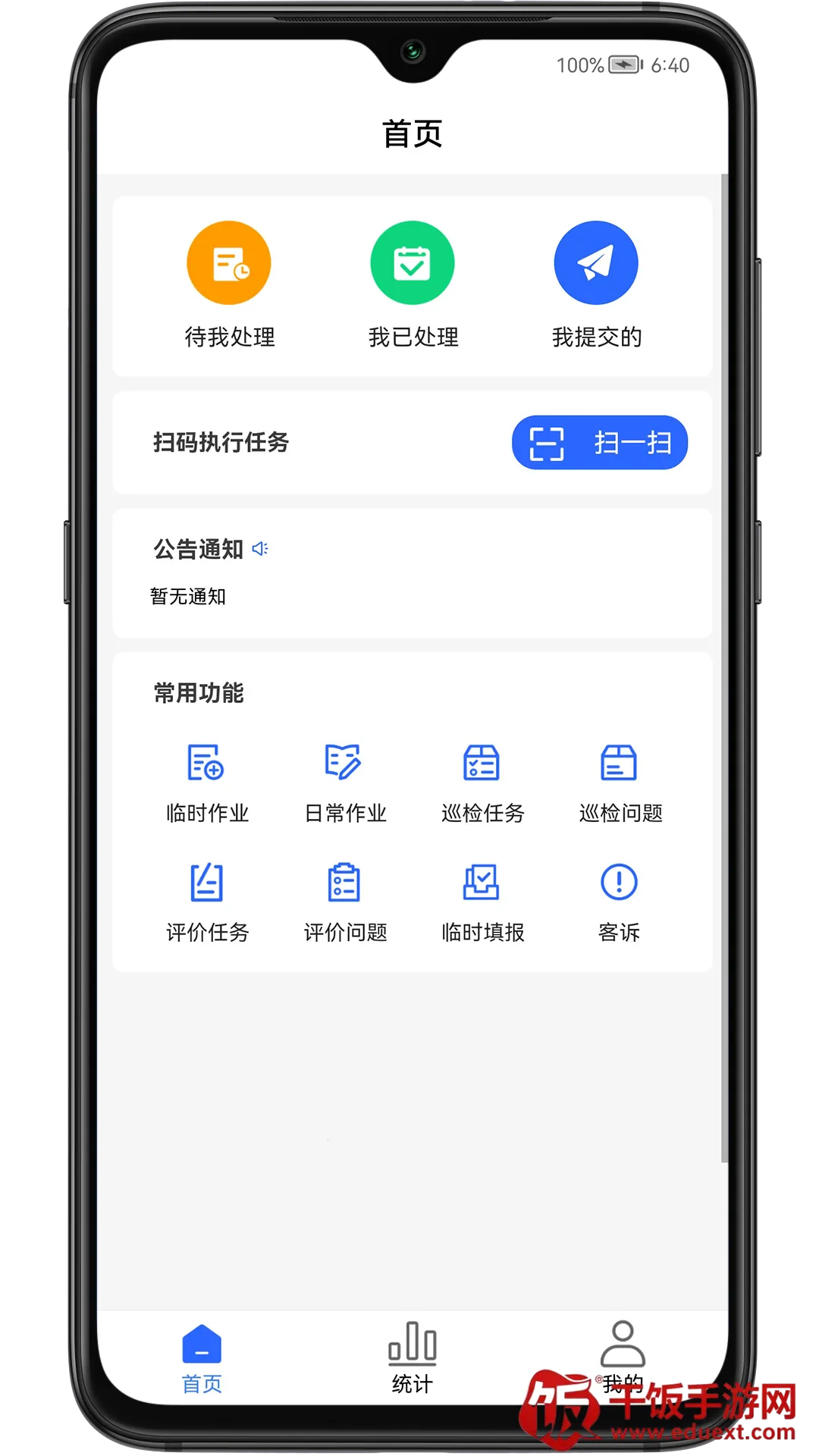Open 客诉 customer complaints
This screenshot has width=819, height=1456.
coord(620,901)
